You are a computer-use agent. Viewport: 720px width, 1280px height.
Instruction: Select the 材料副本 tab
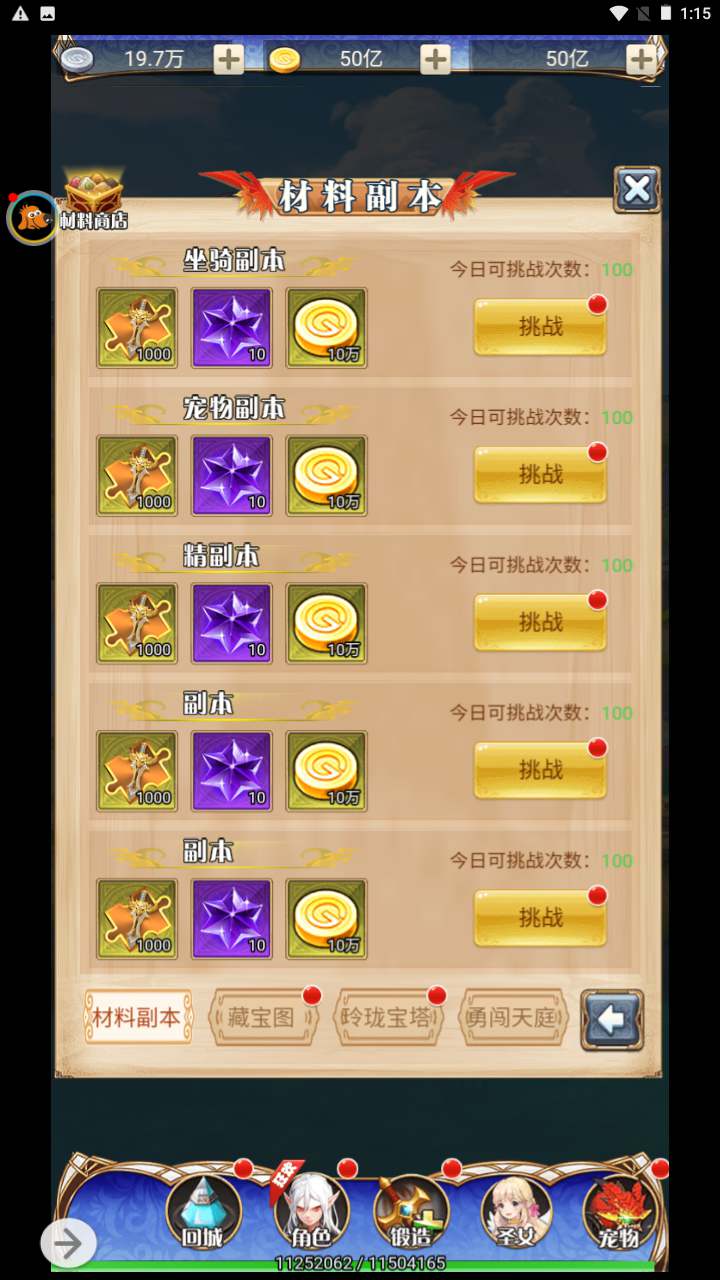pyautogui.click(x=137, y=1018)
